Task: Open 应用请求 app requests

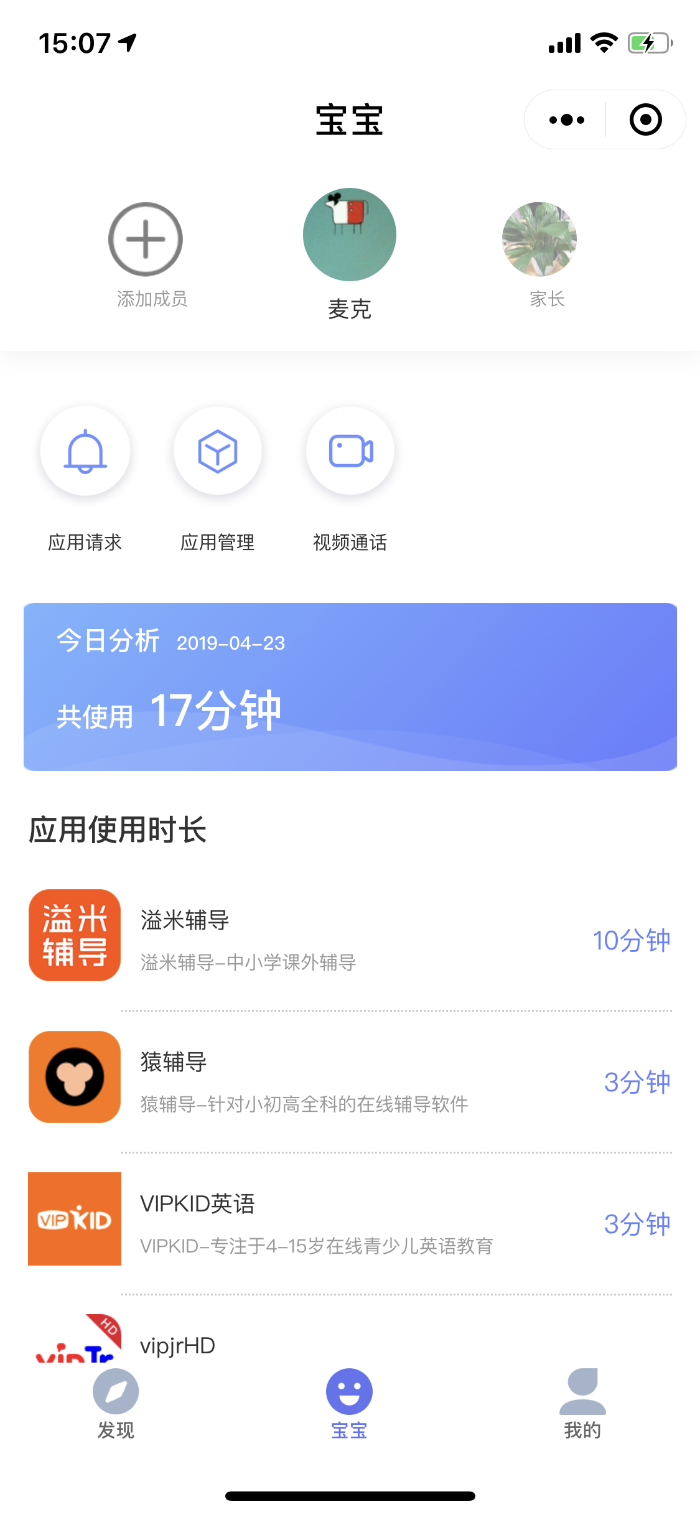Action: [x=85, y=452]
